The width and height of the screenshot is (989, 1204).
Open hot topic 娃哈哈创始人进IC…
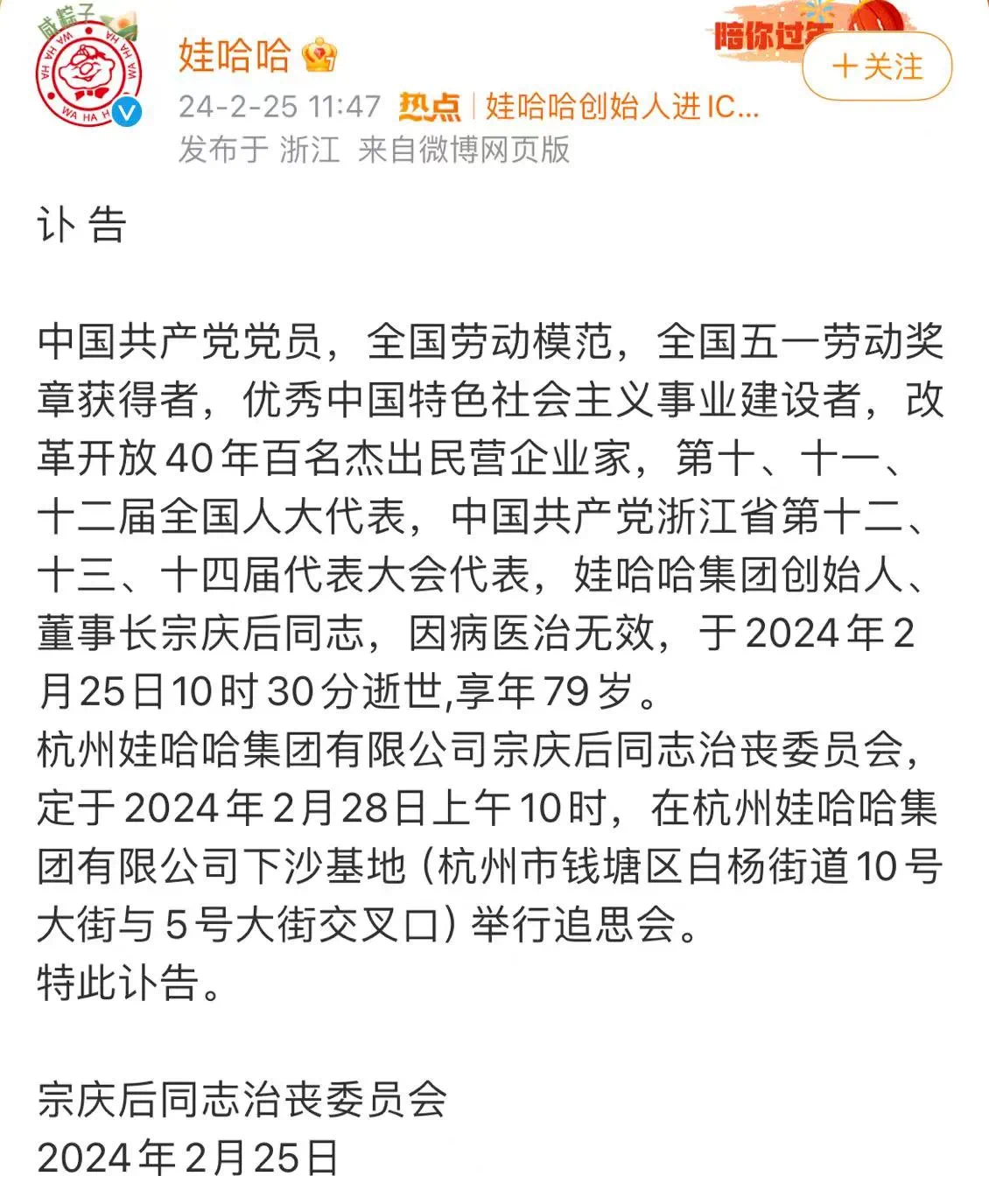(621, 107)
